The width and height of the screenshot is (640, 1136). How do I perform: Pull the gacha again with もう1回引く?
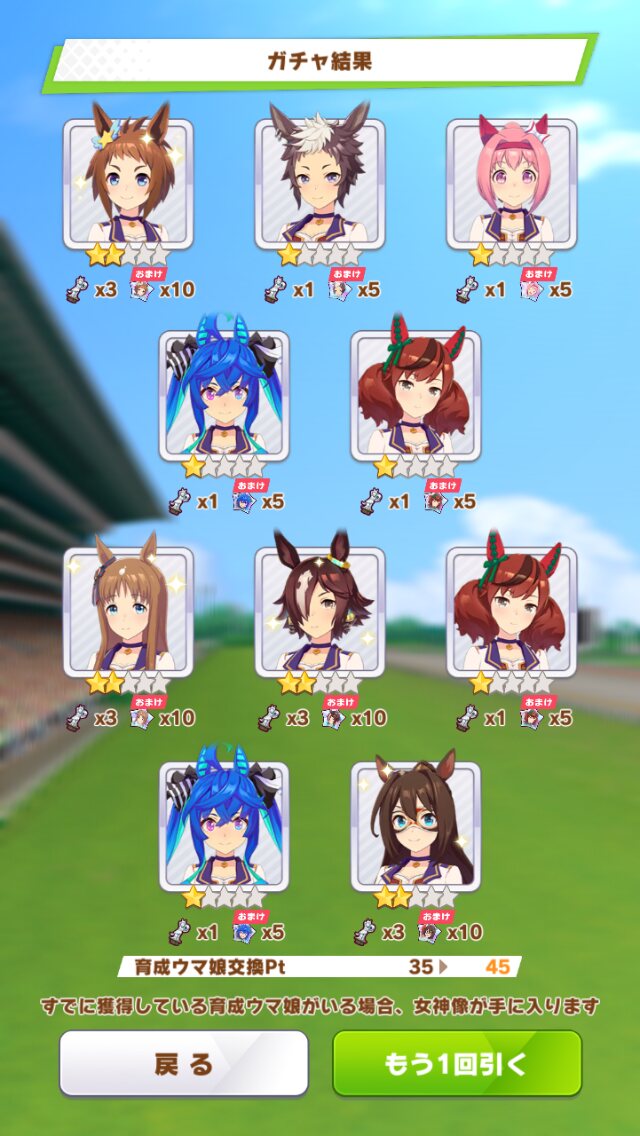click(457, 1064)
